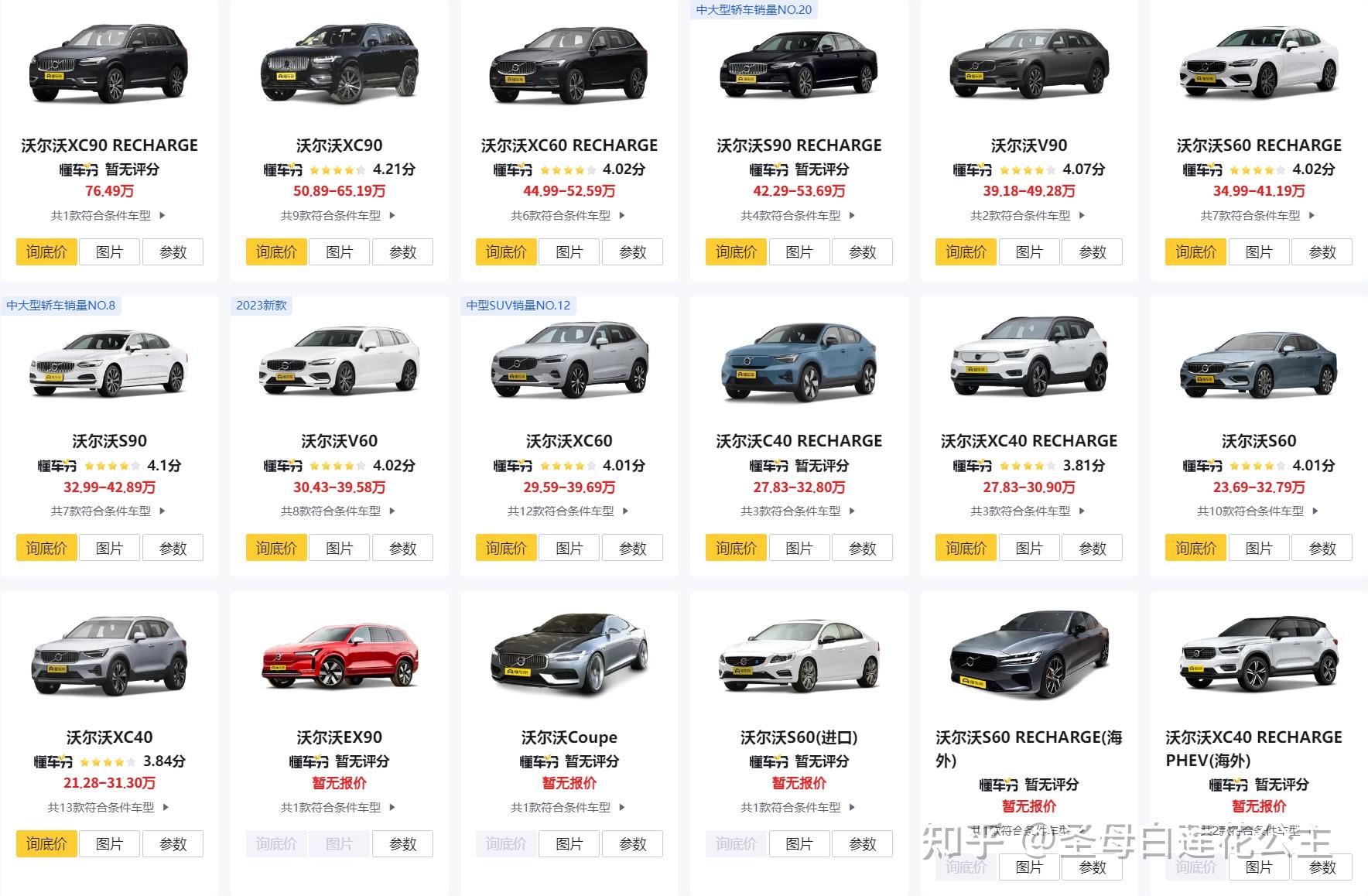Tap 询底价 under the 中大型轿车销量NO.8 card

(46, 549)
